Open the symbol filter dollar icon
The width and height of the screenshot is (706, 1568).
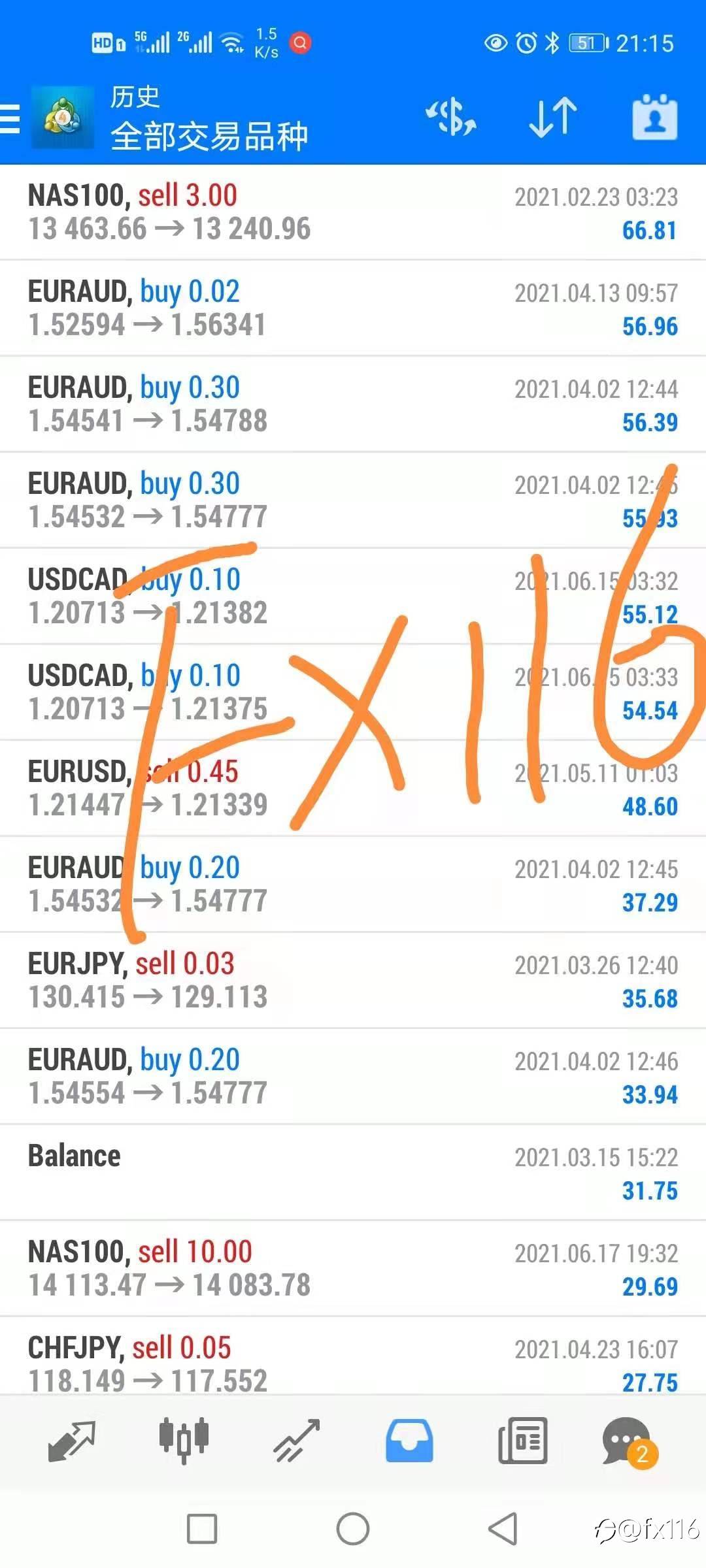coord(451,118)
